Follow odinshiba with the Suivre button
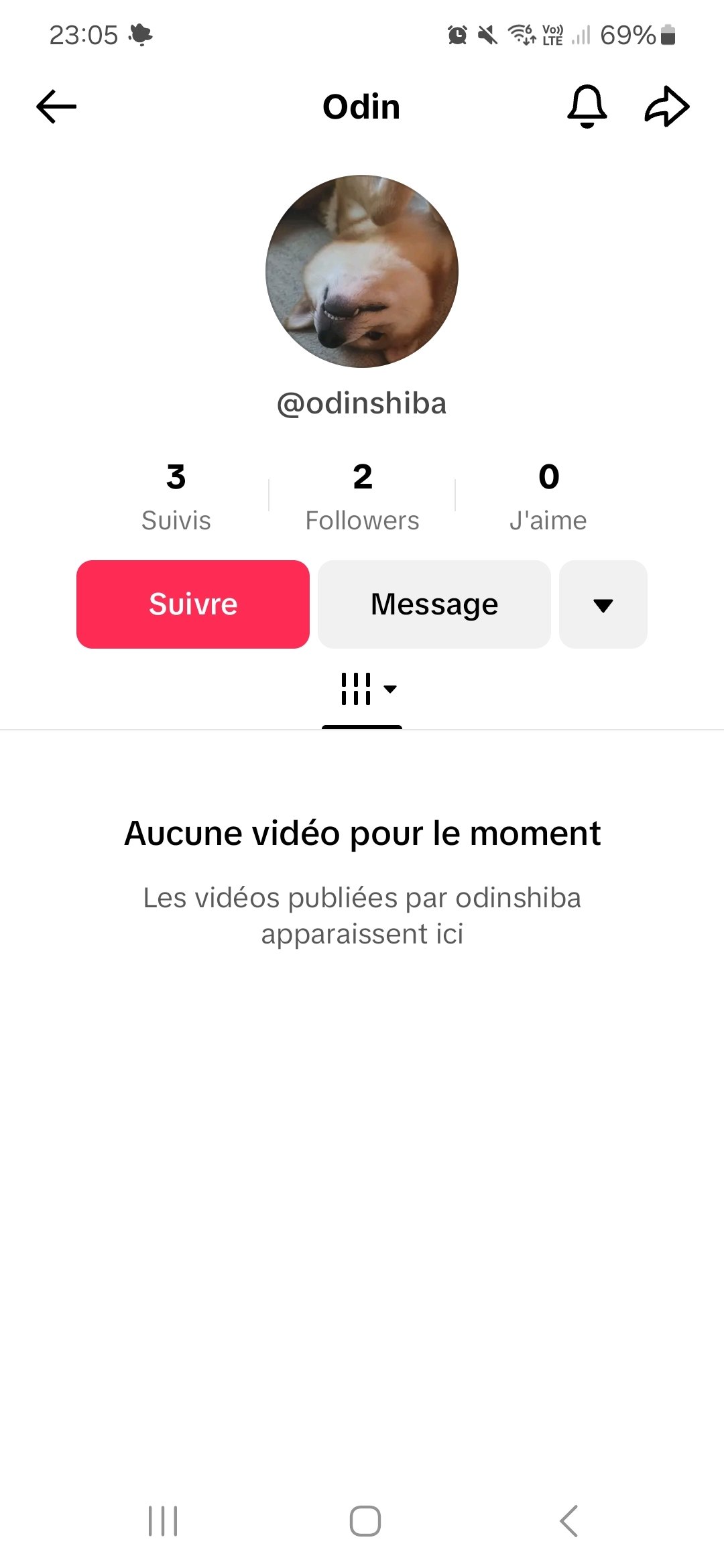724x1568 pixels. click(x=193, y=604)
